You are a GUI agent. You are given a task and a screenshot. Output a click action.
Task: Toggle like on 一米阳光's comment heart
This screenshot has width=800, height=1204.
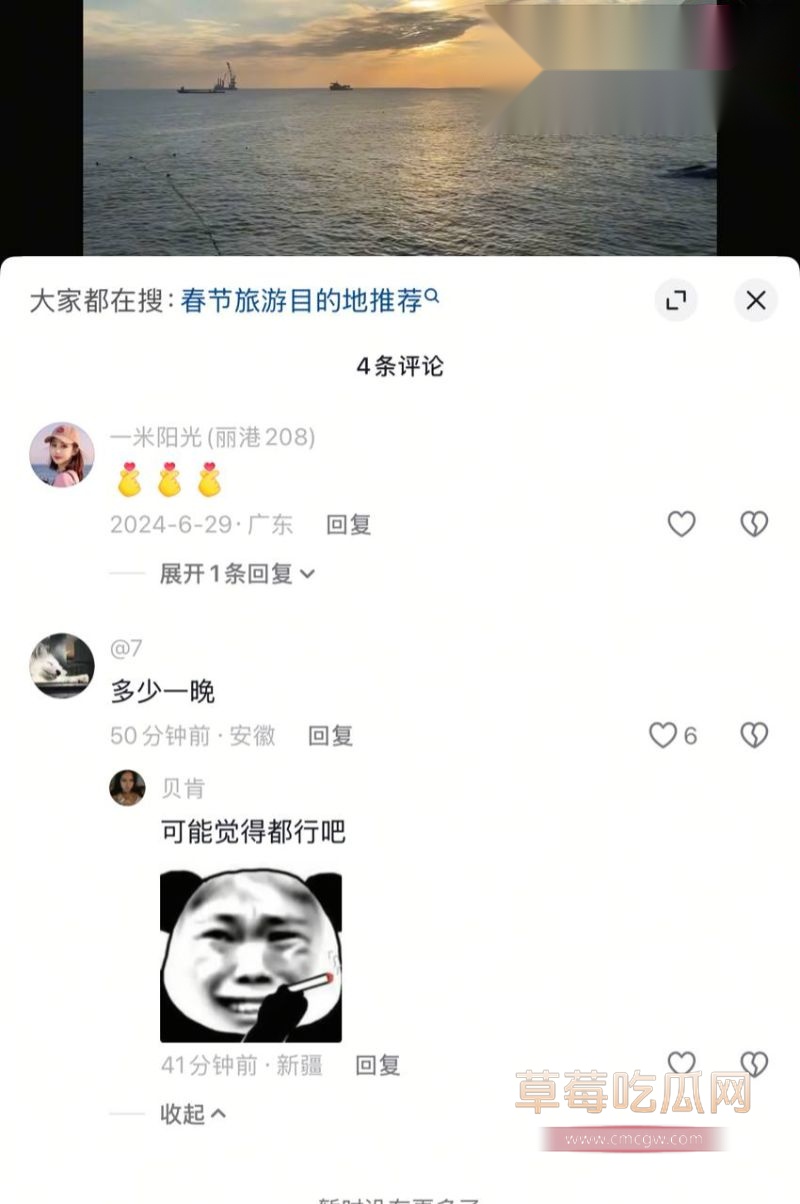pyautogui.click(x=683, y=524)
